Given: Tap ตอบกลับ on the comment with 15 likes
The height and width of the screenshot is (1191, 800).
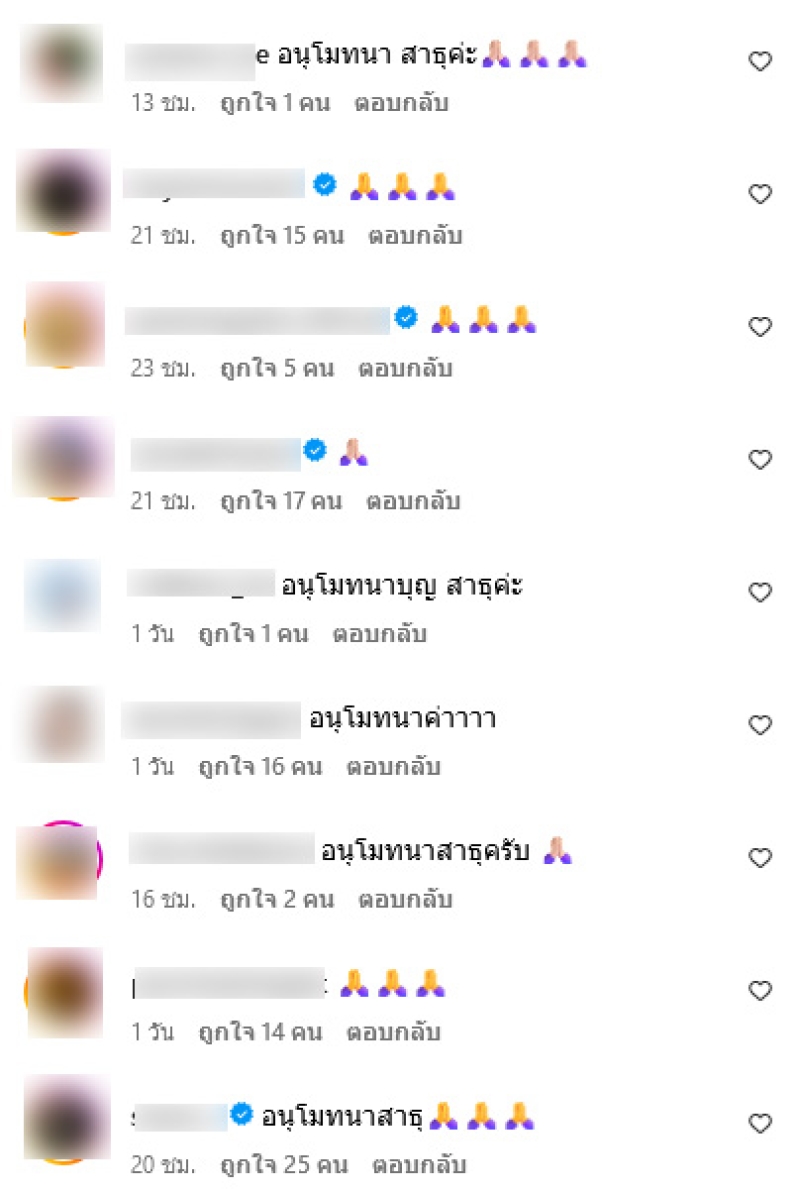Looking at the screenshot, I should coord(415,236).
